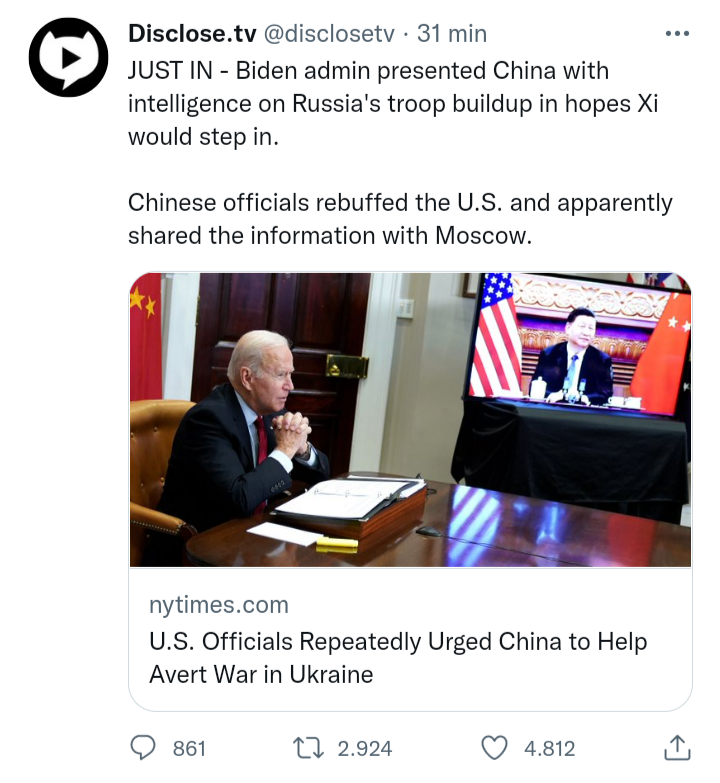720x783 pixels.
Task: Like the Disclose.tv tweet
Action: click(x=494, y=747)
